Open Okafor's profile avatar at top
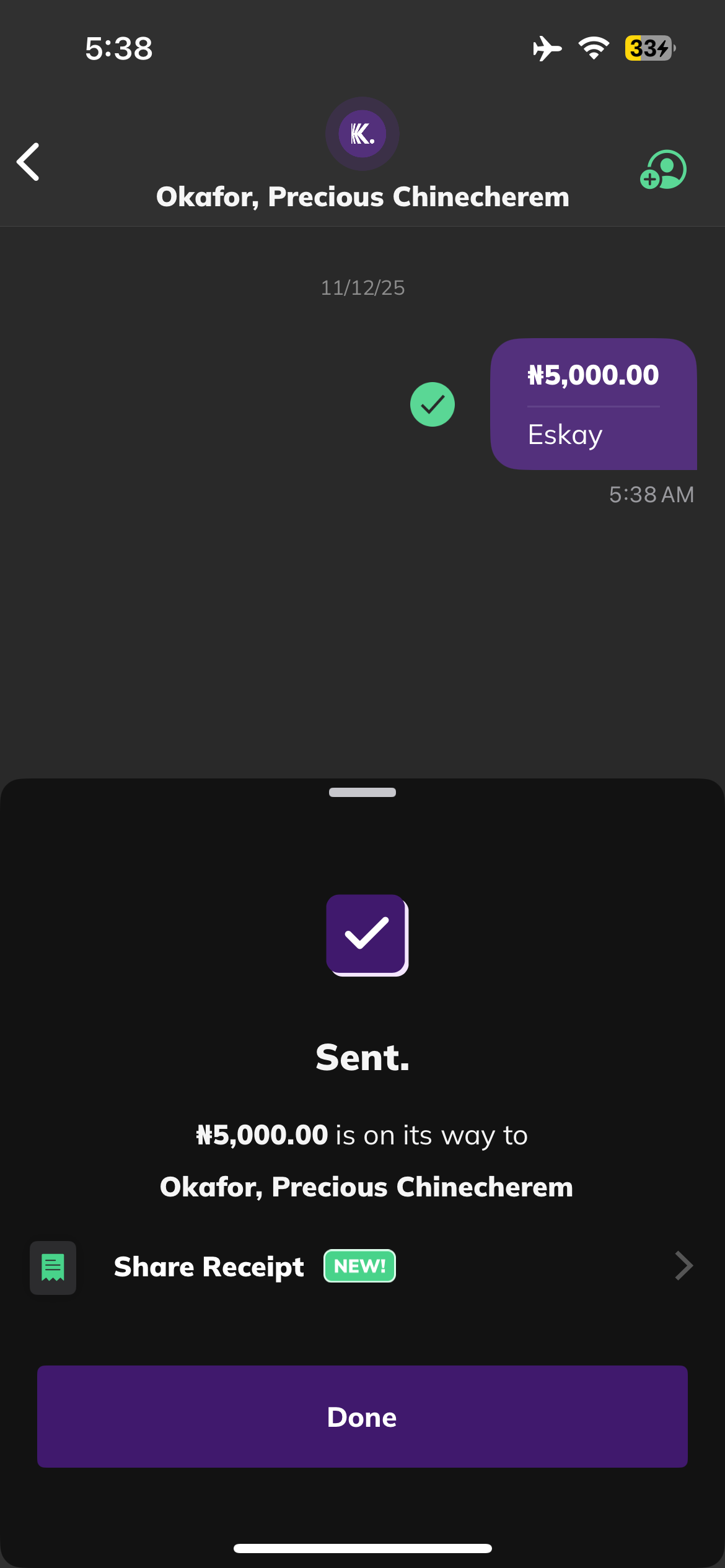The width and height of the screenshot is (725, 1568). pos(362,134)
